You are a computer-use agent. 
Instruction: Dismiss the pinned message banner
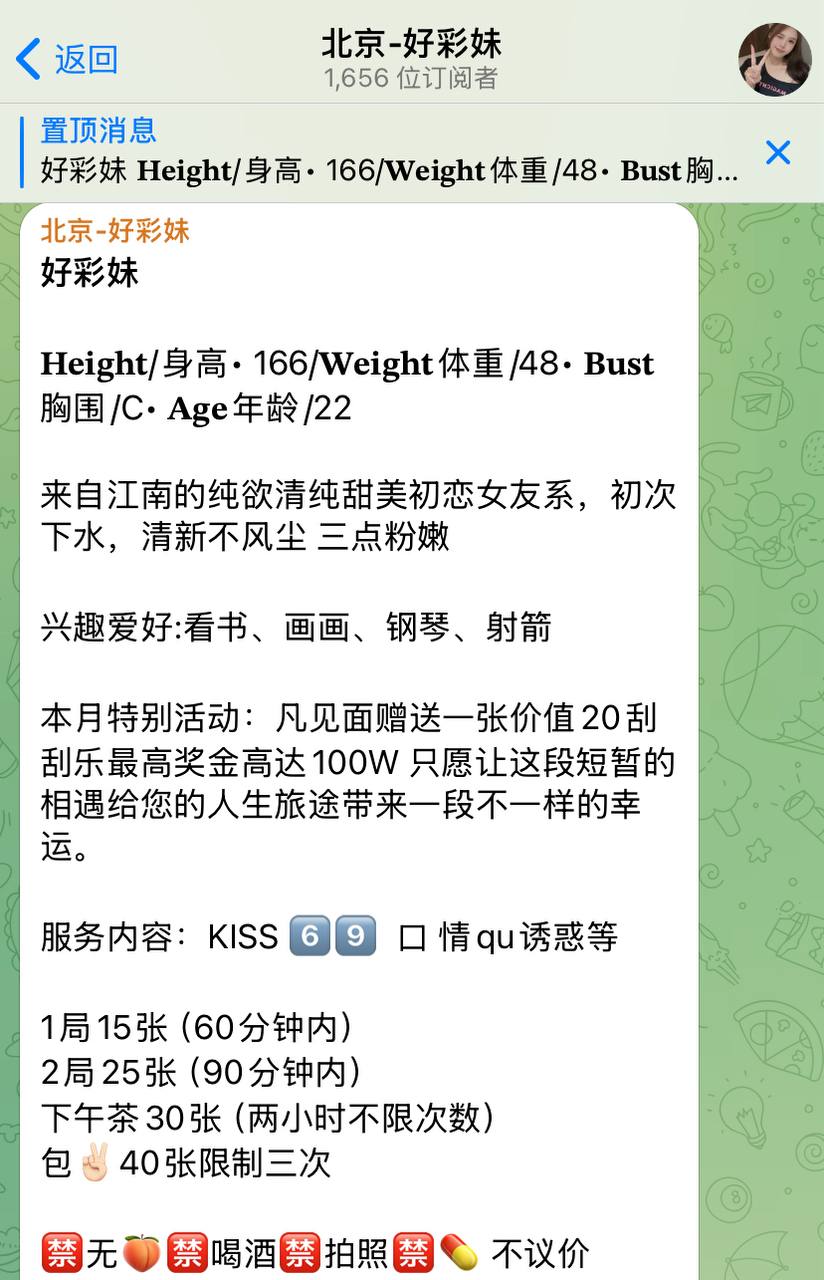click(777, 152)
